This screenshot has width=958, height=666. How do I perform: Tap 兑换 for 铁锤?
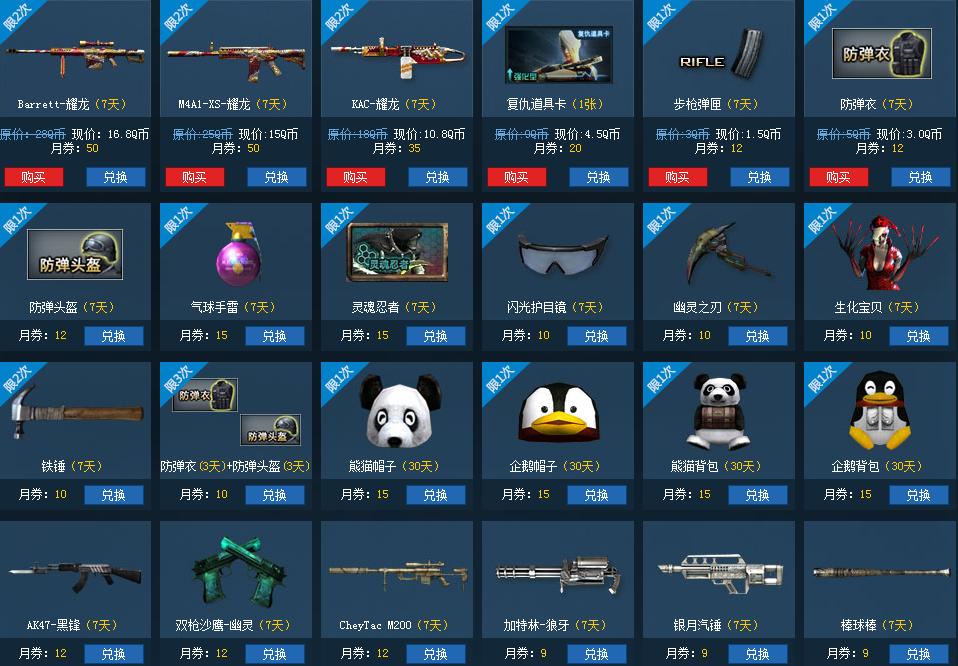click(x=113, y=495)
